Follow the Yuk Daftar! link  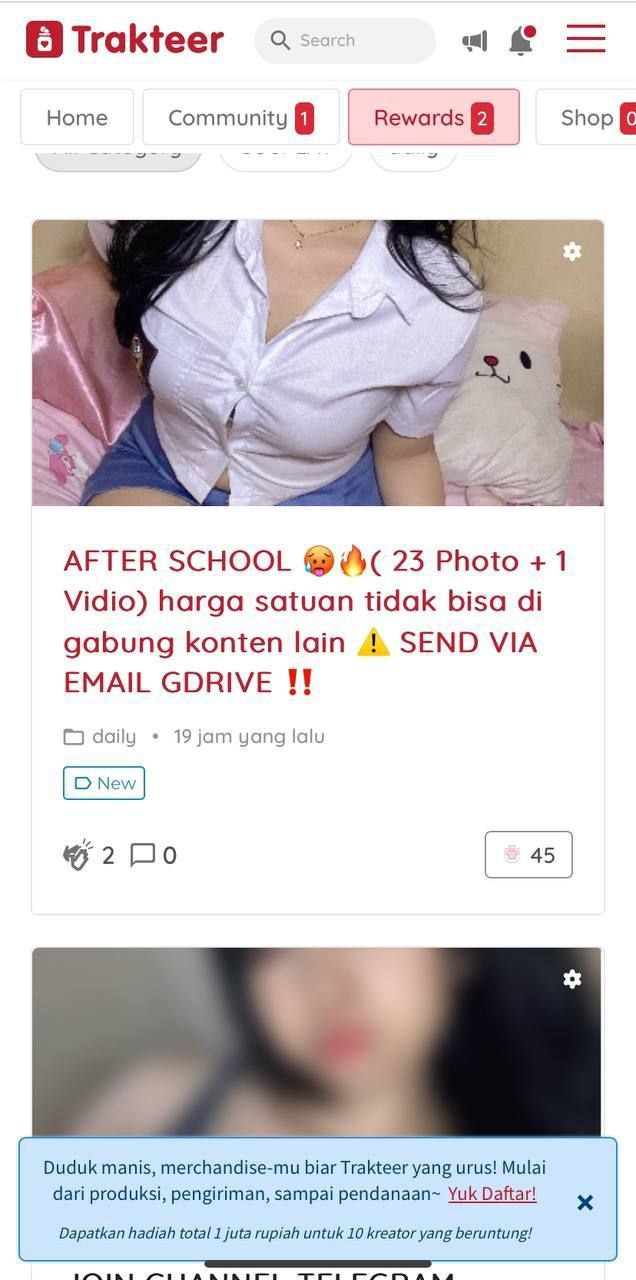(492, 1193)
